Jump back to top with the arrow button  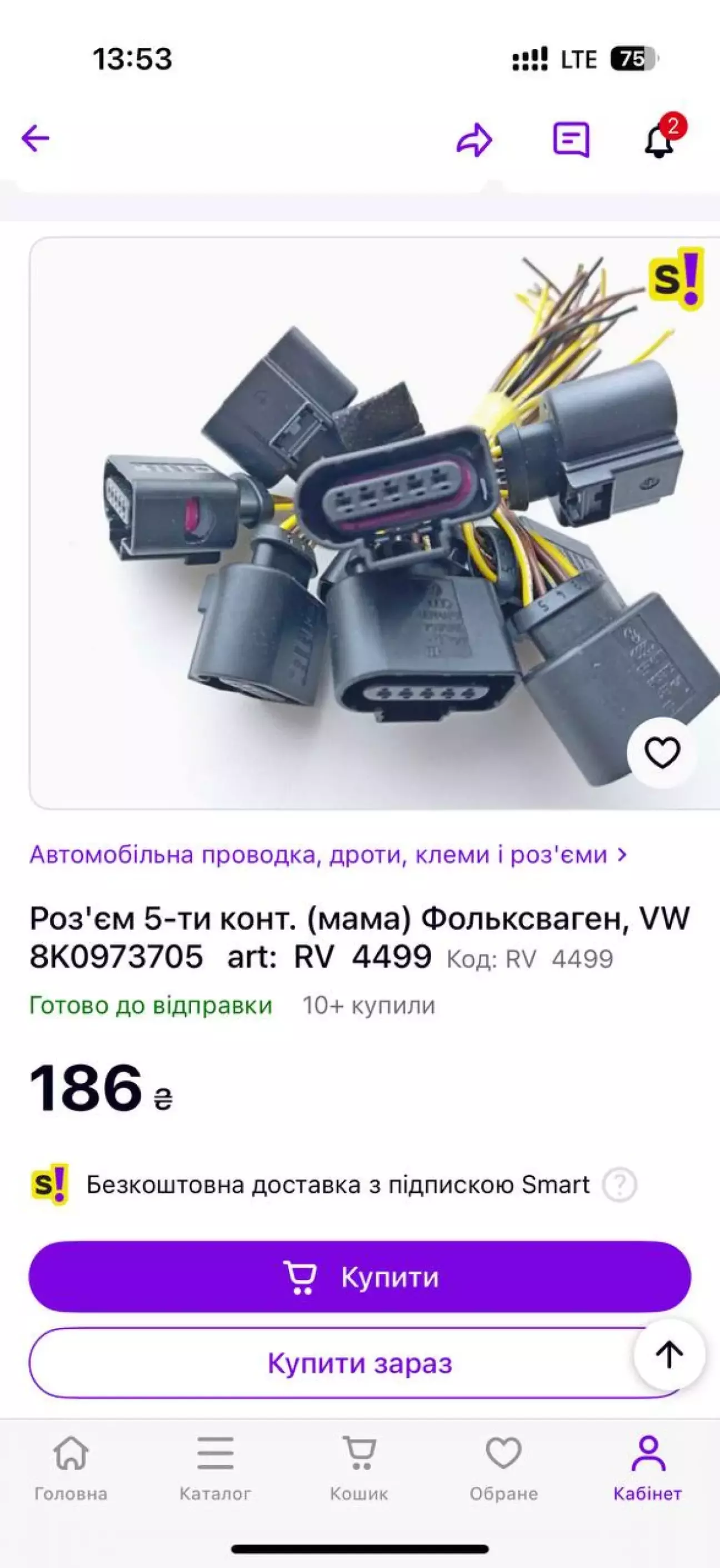[x=669, y=1355]
